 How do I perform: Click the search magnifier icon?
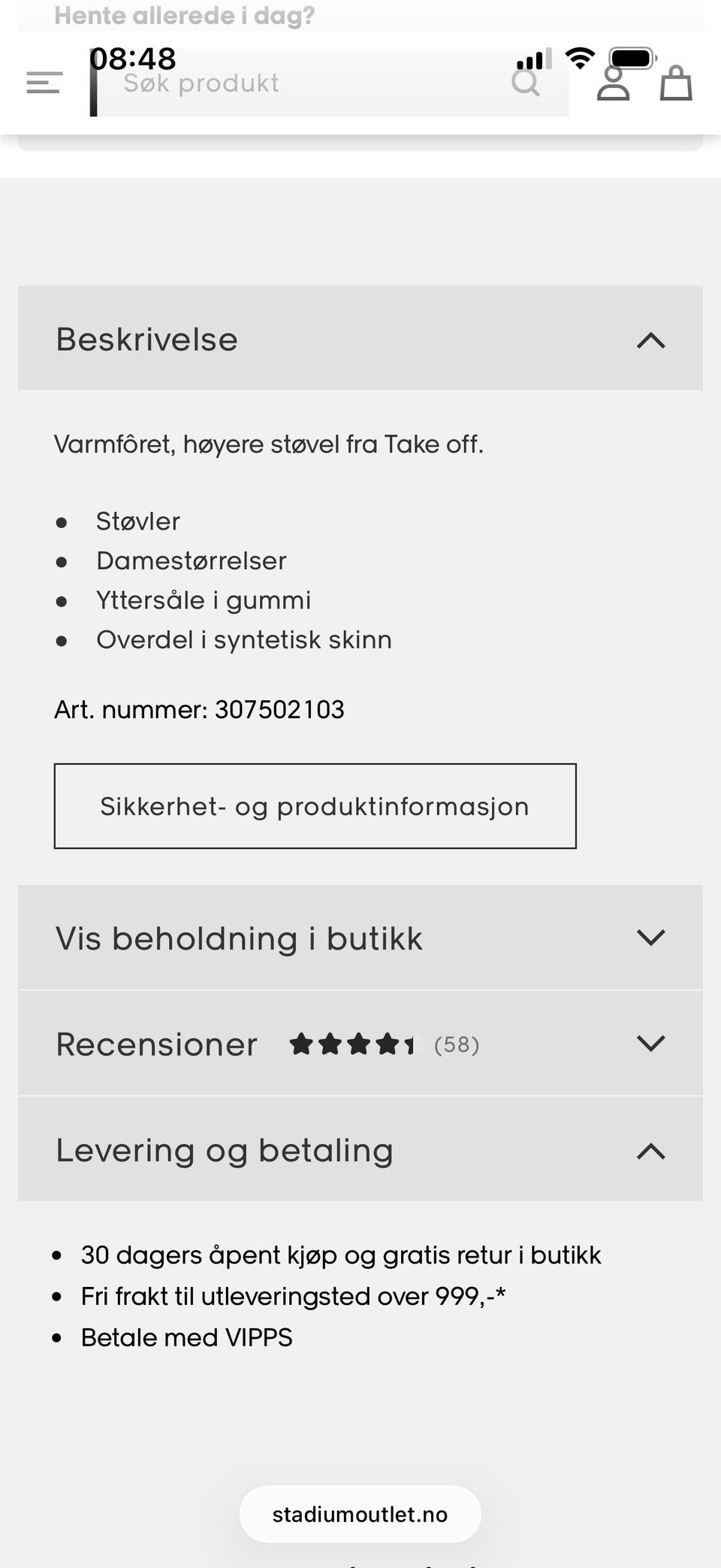pyautogui.click(x=526, y=83)
